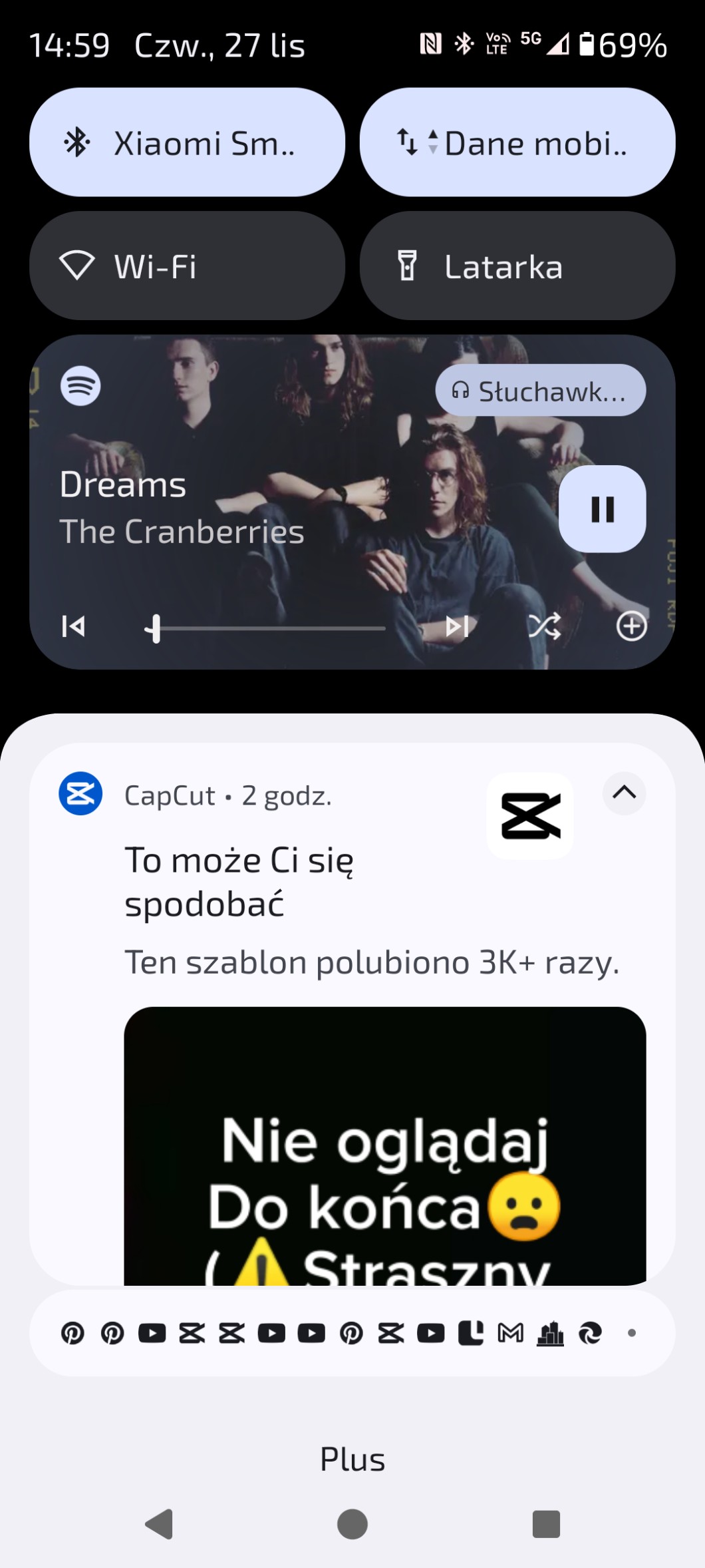This screenshot has height=1568, width=705.
Task: Add Dreams to library with plus icon
Action: pyautogui.click(x=631, y=626)
